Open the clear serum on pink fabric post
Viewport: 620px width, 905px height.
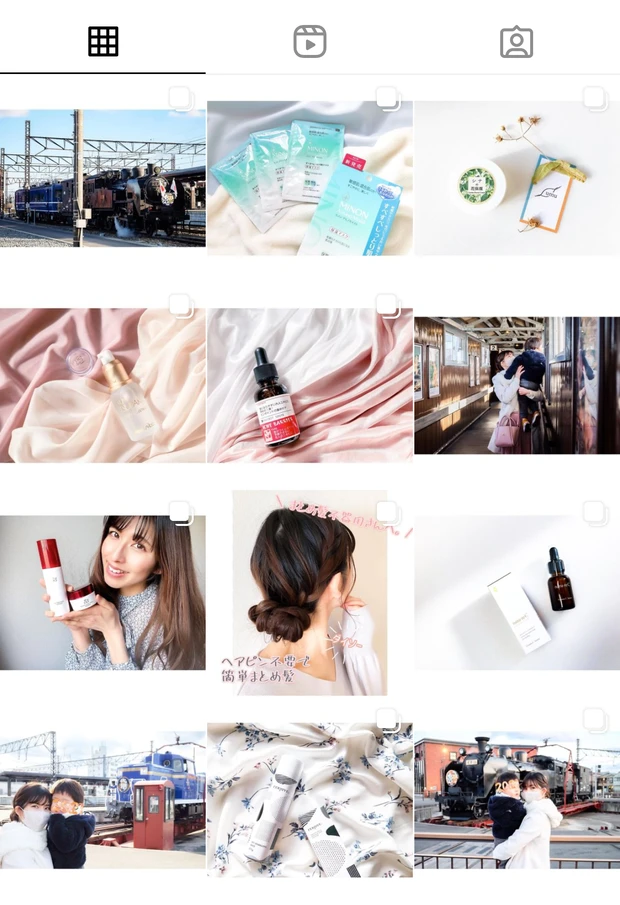103,385
